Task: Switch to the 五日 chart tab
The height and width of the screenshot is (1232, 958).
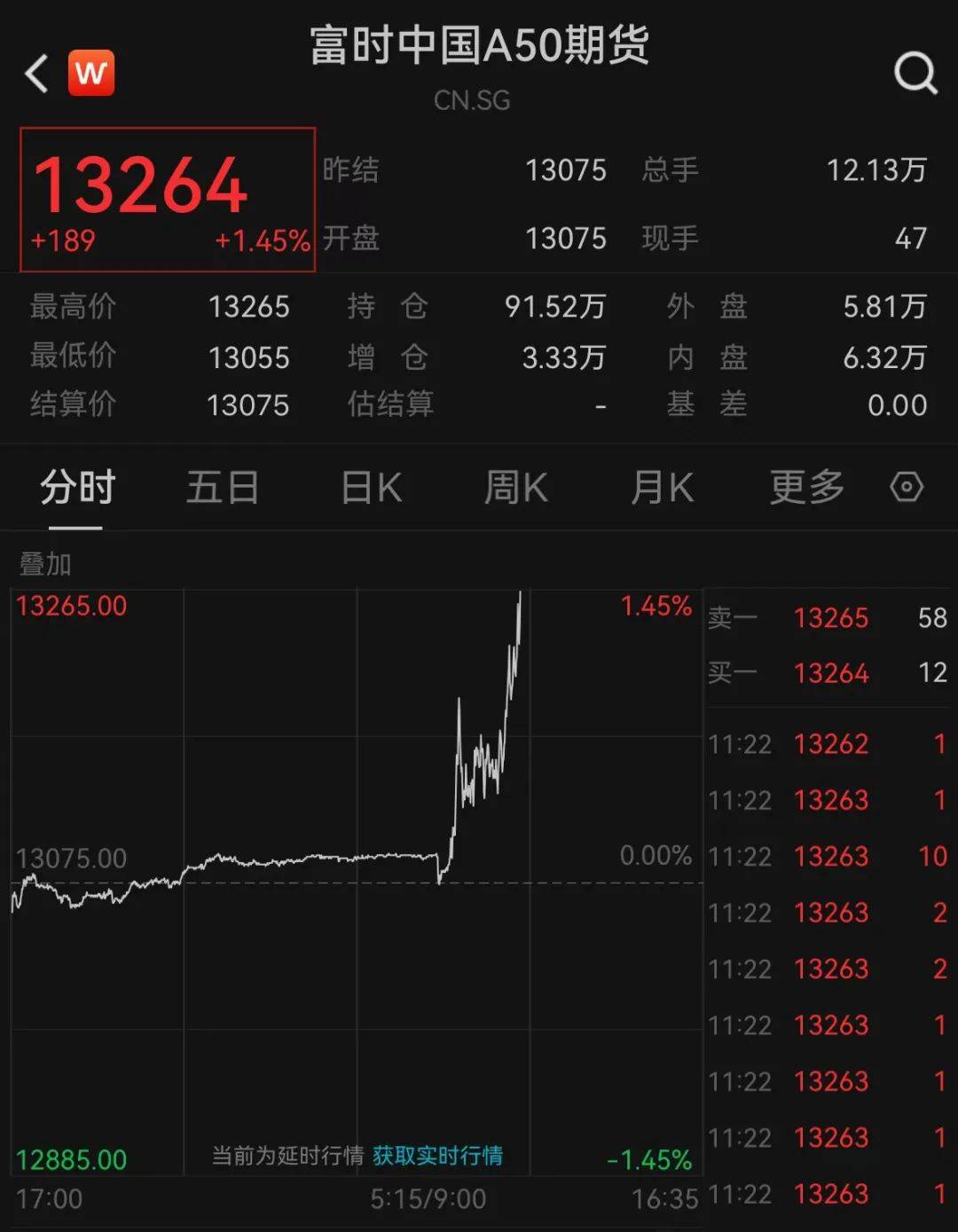Action: pos(222,488)
